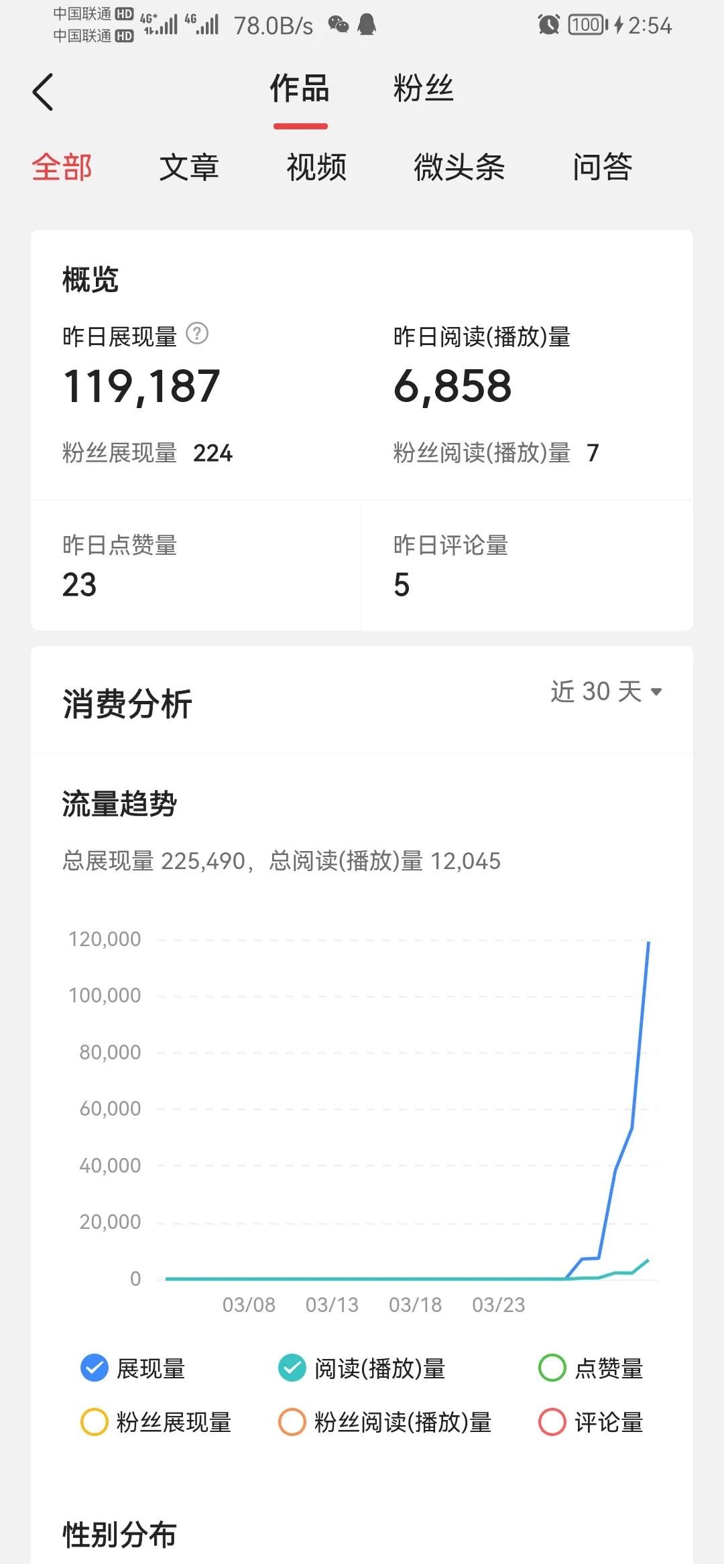Switch to the 粉丝 tab
724x1568 pixels.
click(423, 89)
